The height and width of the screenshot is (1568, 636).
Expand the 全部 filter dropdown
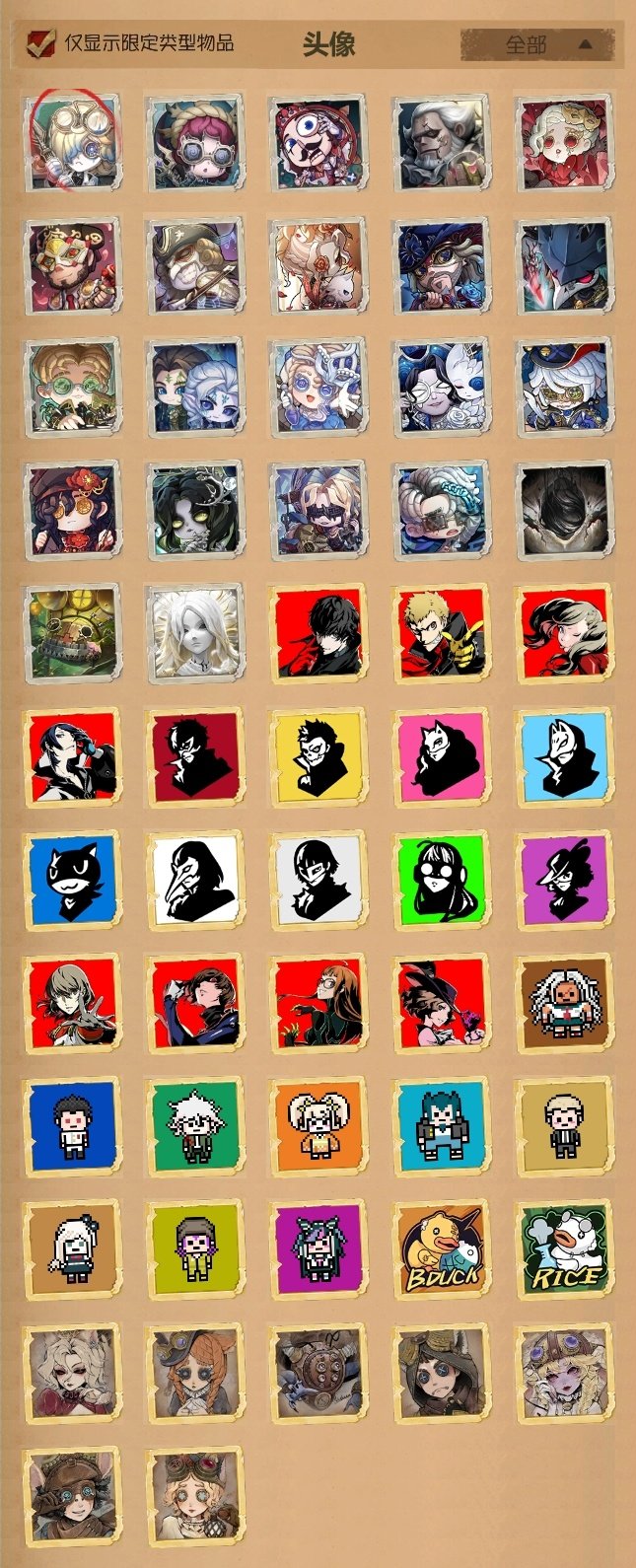[x=538, y=44]
